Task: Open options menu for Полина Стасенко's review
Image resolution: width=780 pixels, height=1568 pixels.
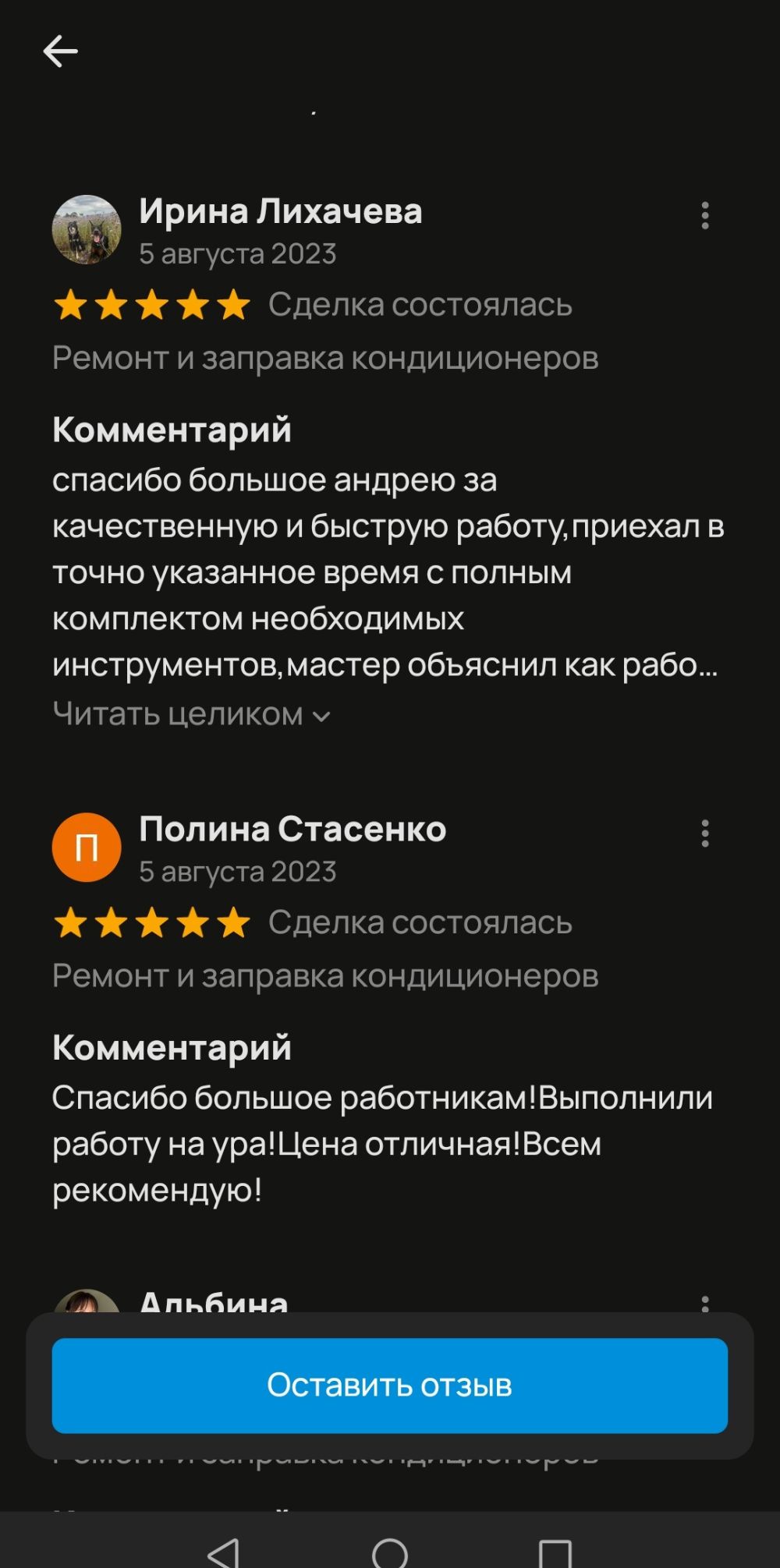Action: coord(705,834)
